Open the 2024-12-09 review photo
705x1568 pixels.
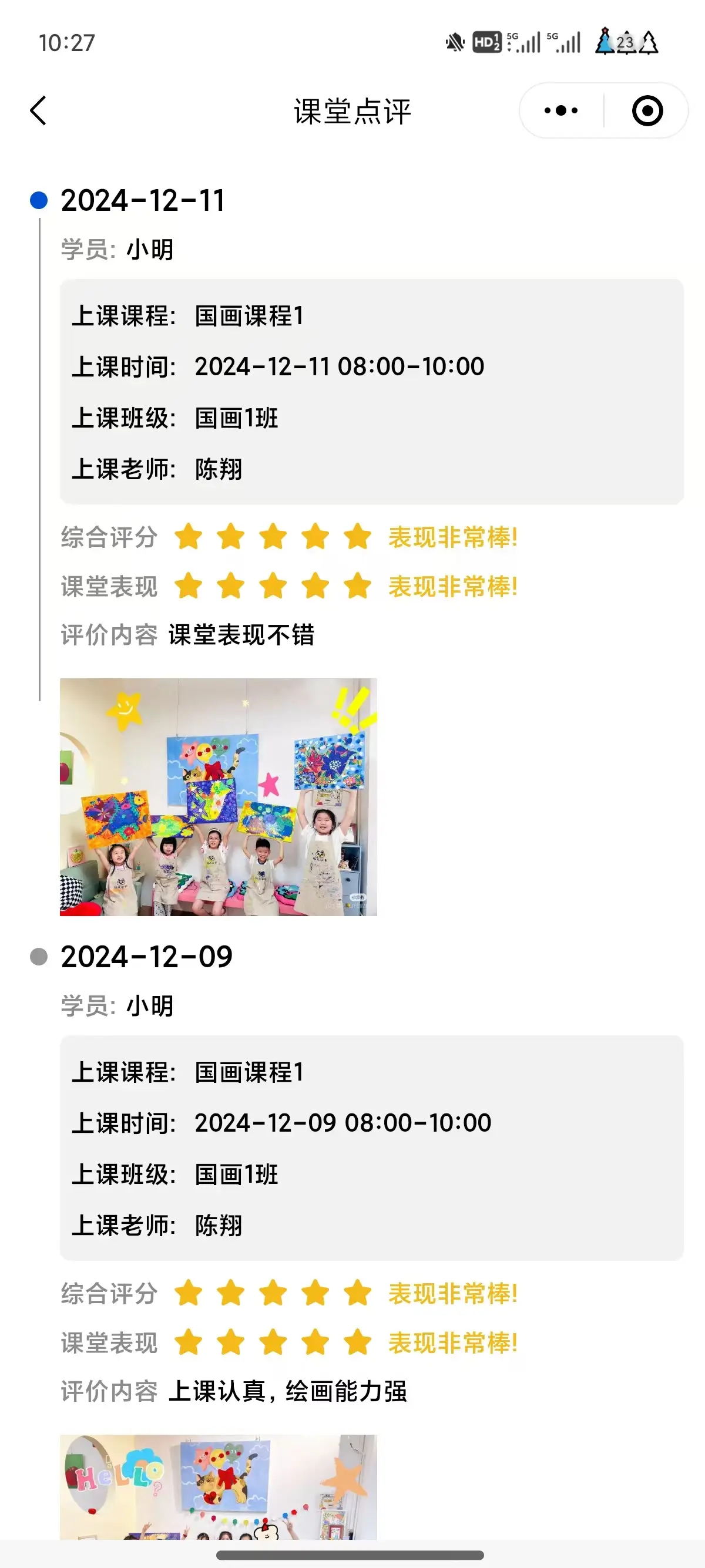click(x=218, y=1486)
